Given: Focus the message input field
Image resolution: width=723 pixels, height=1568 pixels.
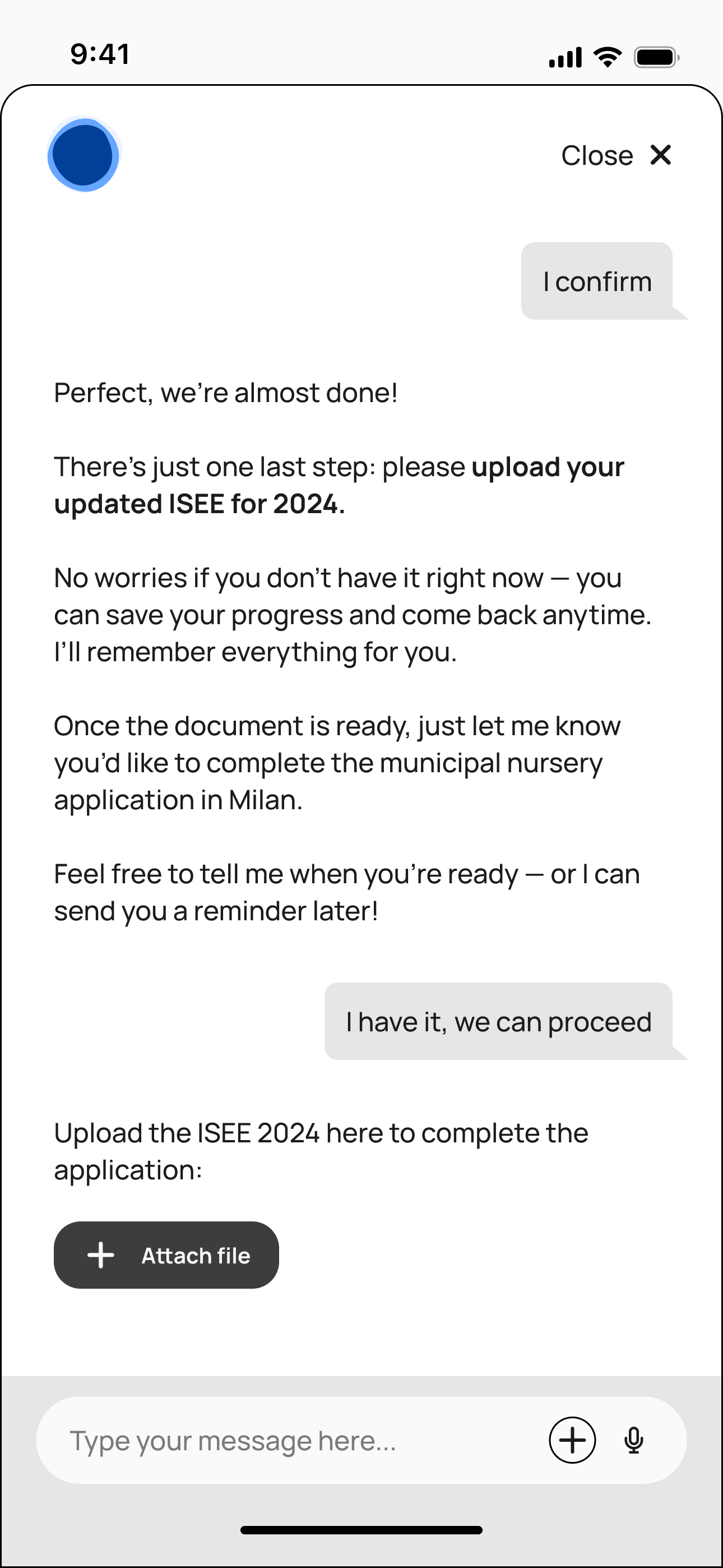Looking at the screenshot, I should pyautogui.click(x=292, y=1440).
